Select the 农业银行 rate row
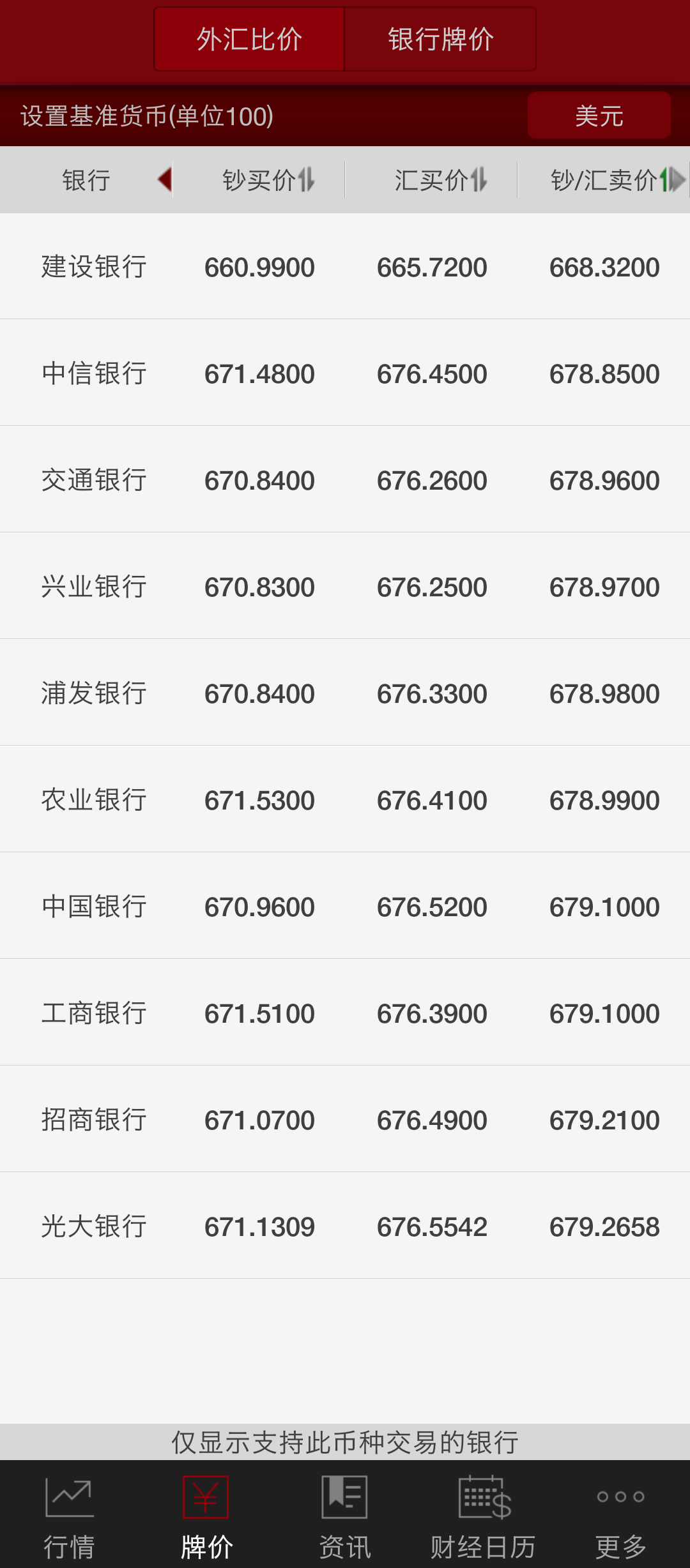The image size is (690, 1568). click(345, 799)
